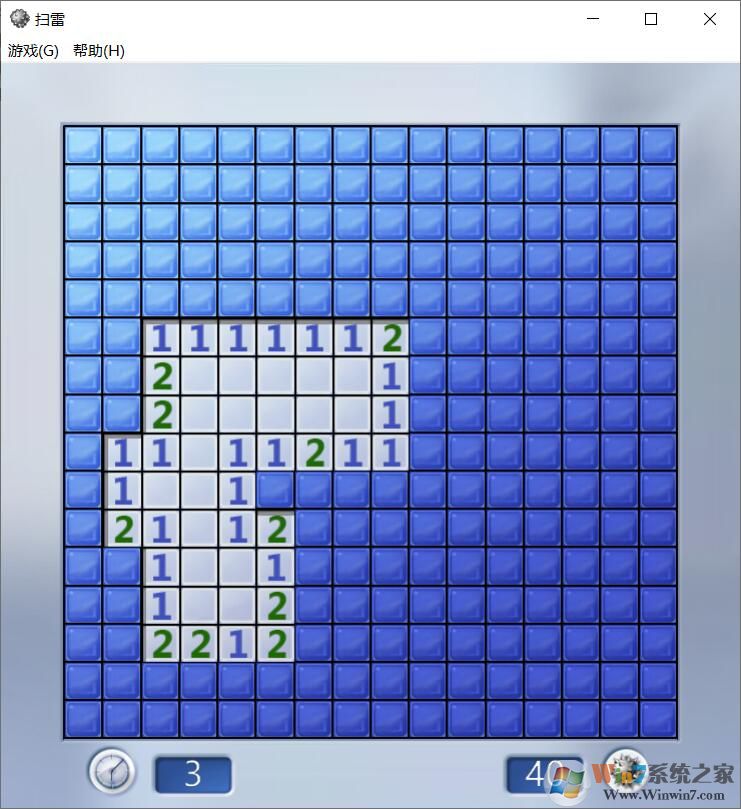Screen dimensions: 741x809
Task: Open the 游戏(G) game menu
Action: (33, 51)
